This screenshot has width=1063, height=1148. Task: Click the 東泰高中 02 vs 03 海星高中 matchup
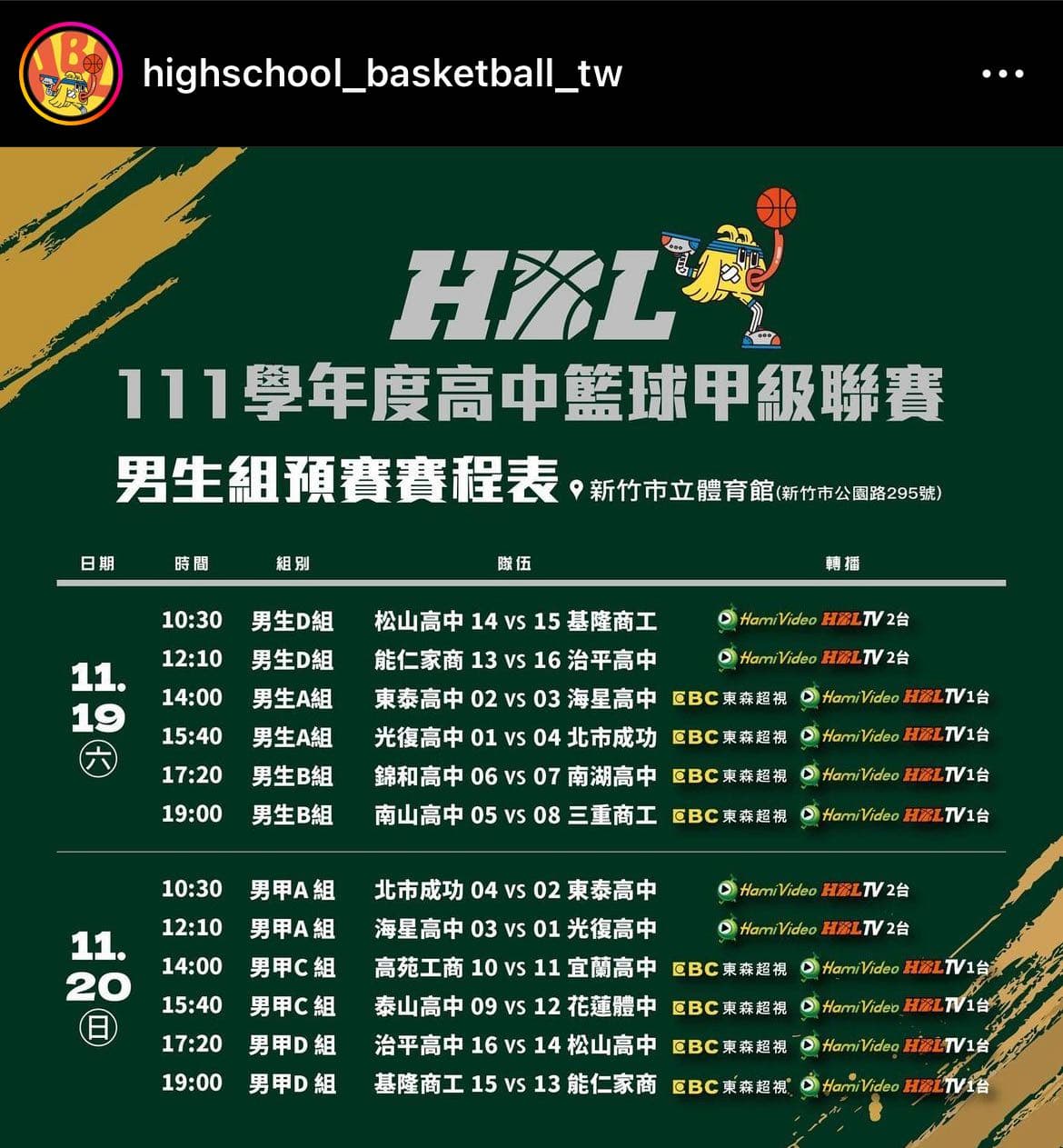pos(517,698)
